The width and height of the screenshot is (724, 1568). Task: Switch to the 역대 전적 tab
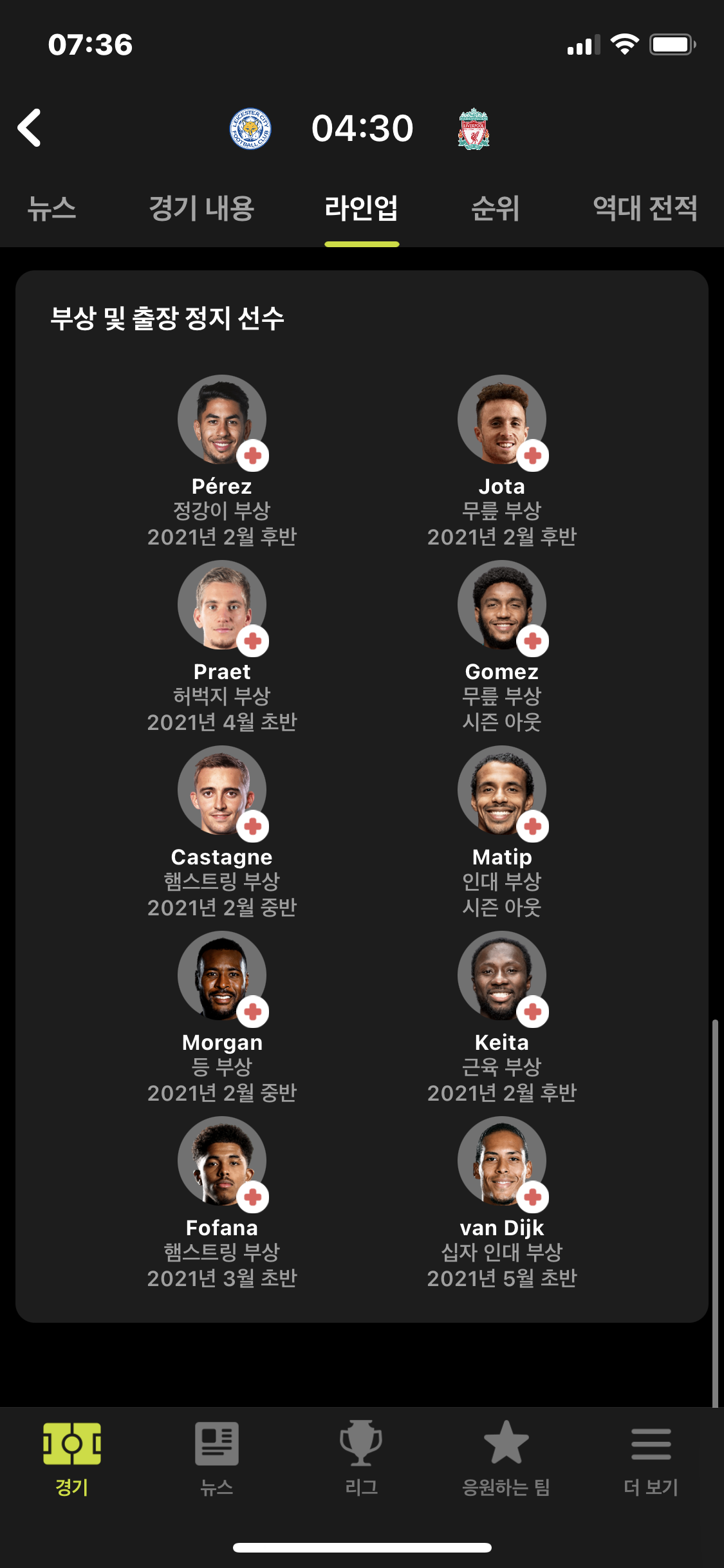tap(645, 209)
